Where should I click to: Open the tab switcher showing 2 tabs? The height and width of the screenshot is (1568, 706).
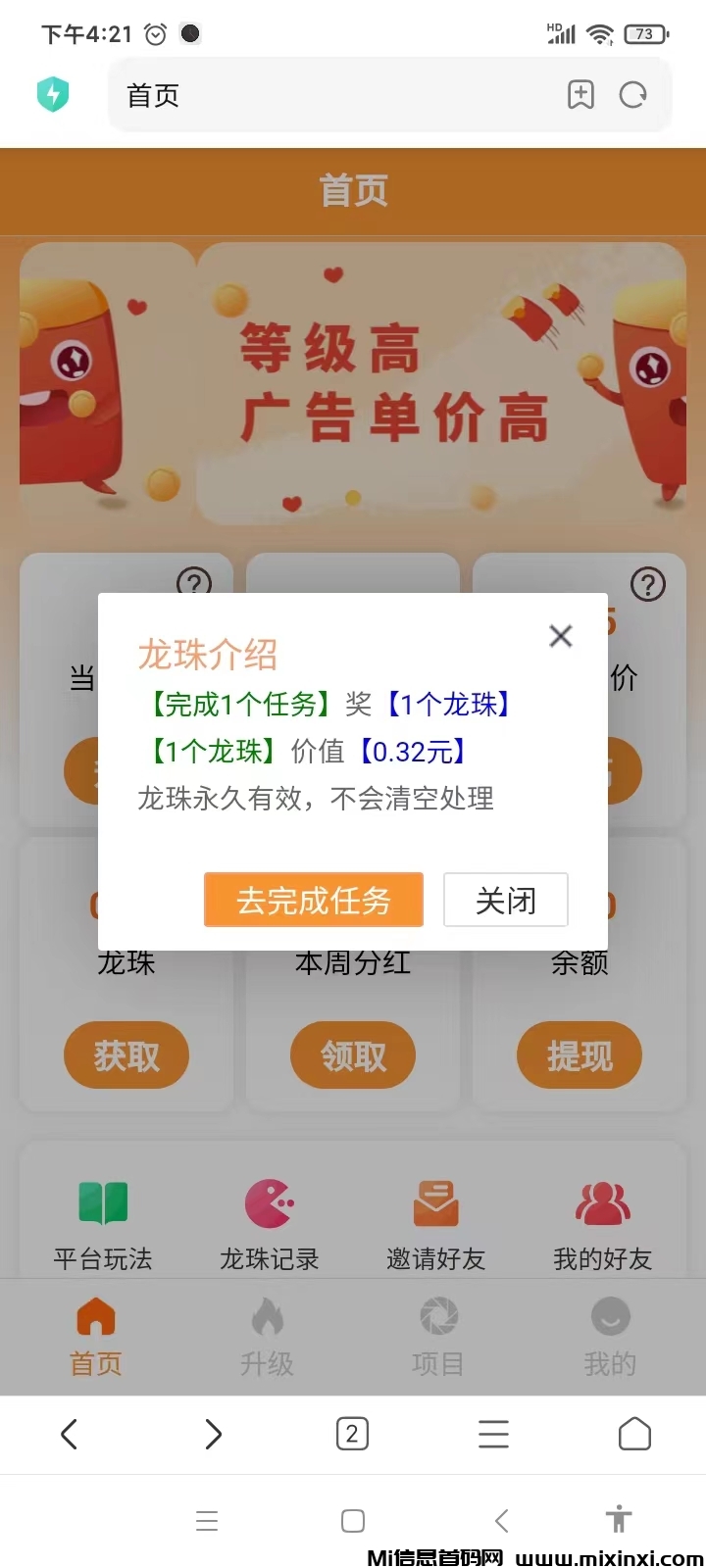click(352, 1434)
